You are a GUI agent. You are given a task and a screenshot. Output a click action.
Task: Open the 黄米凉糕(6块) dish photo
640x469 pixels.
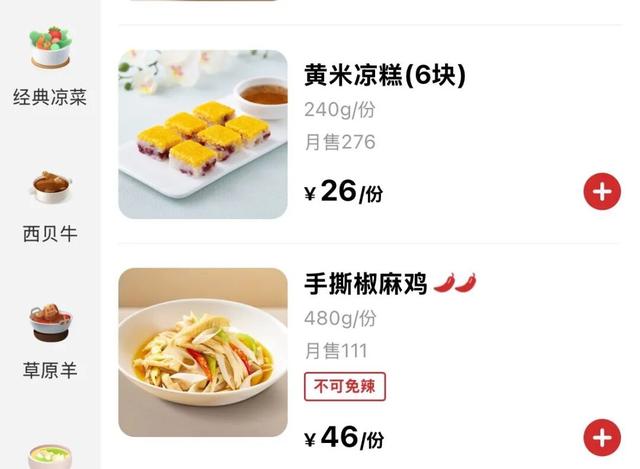point(203,135)
